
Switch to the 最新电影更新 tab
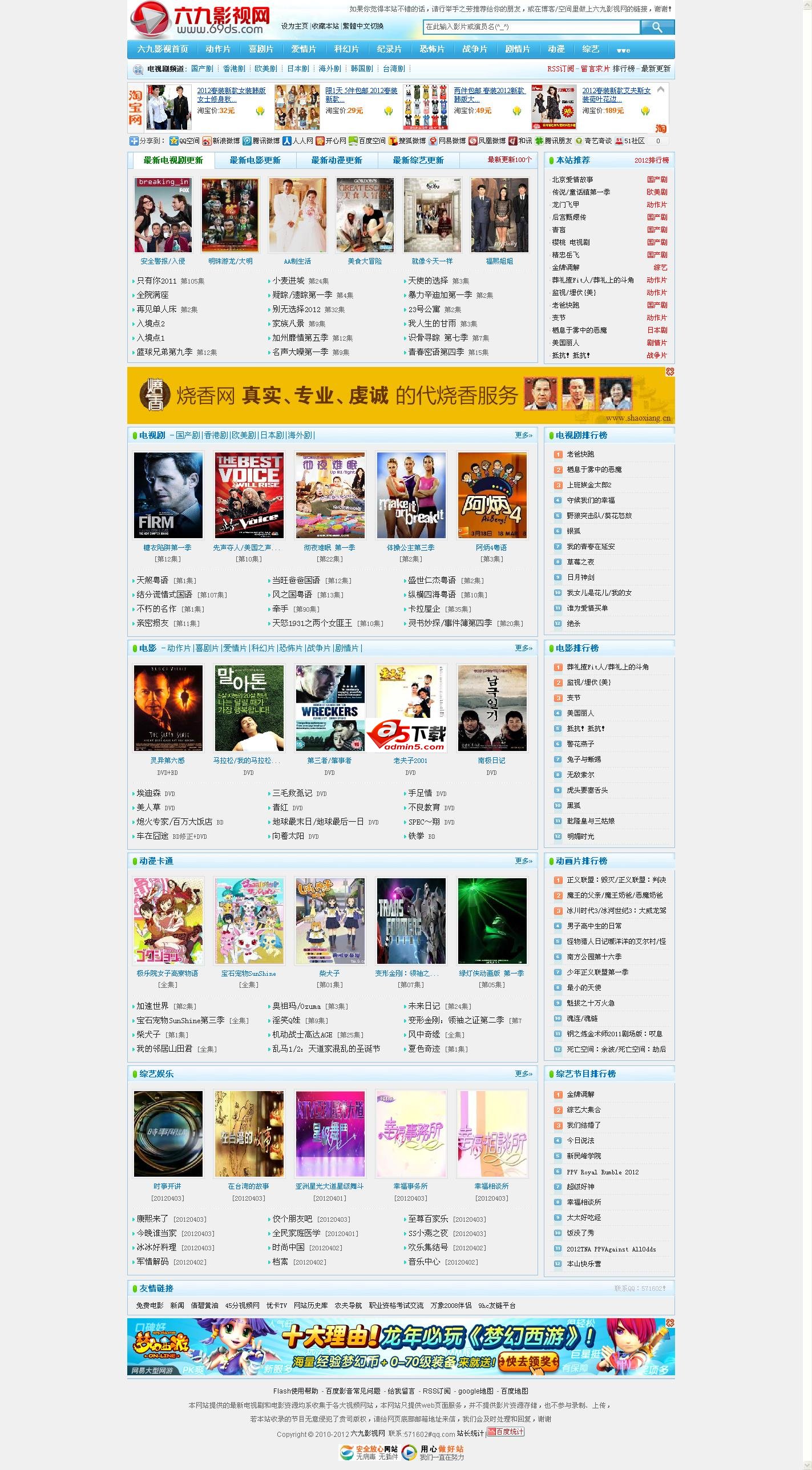pos(255,160)
